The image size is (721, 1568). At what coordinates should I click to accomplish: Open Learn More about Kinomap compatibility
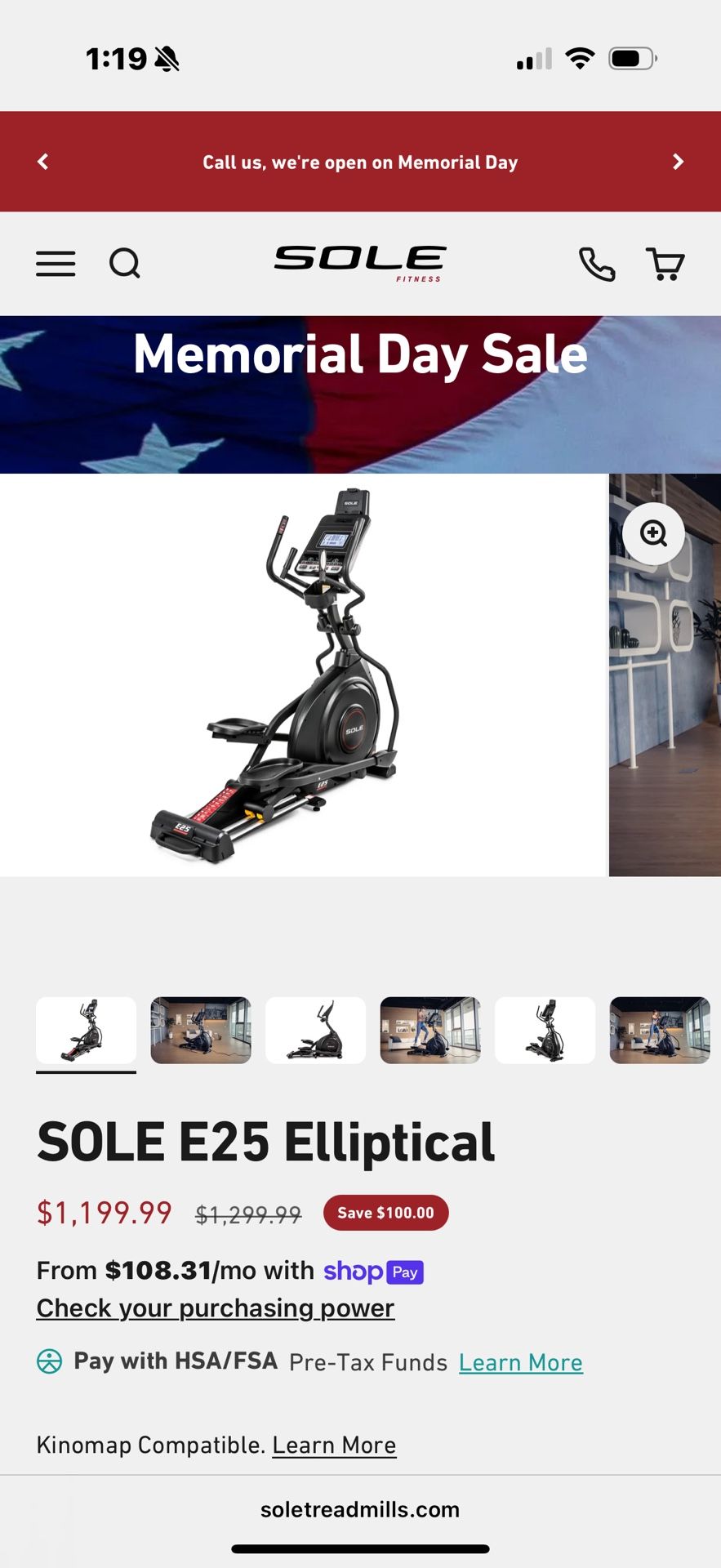coord(334,1445)
